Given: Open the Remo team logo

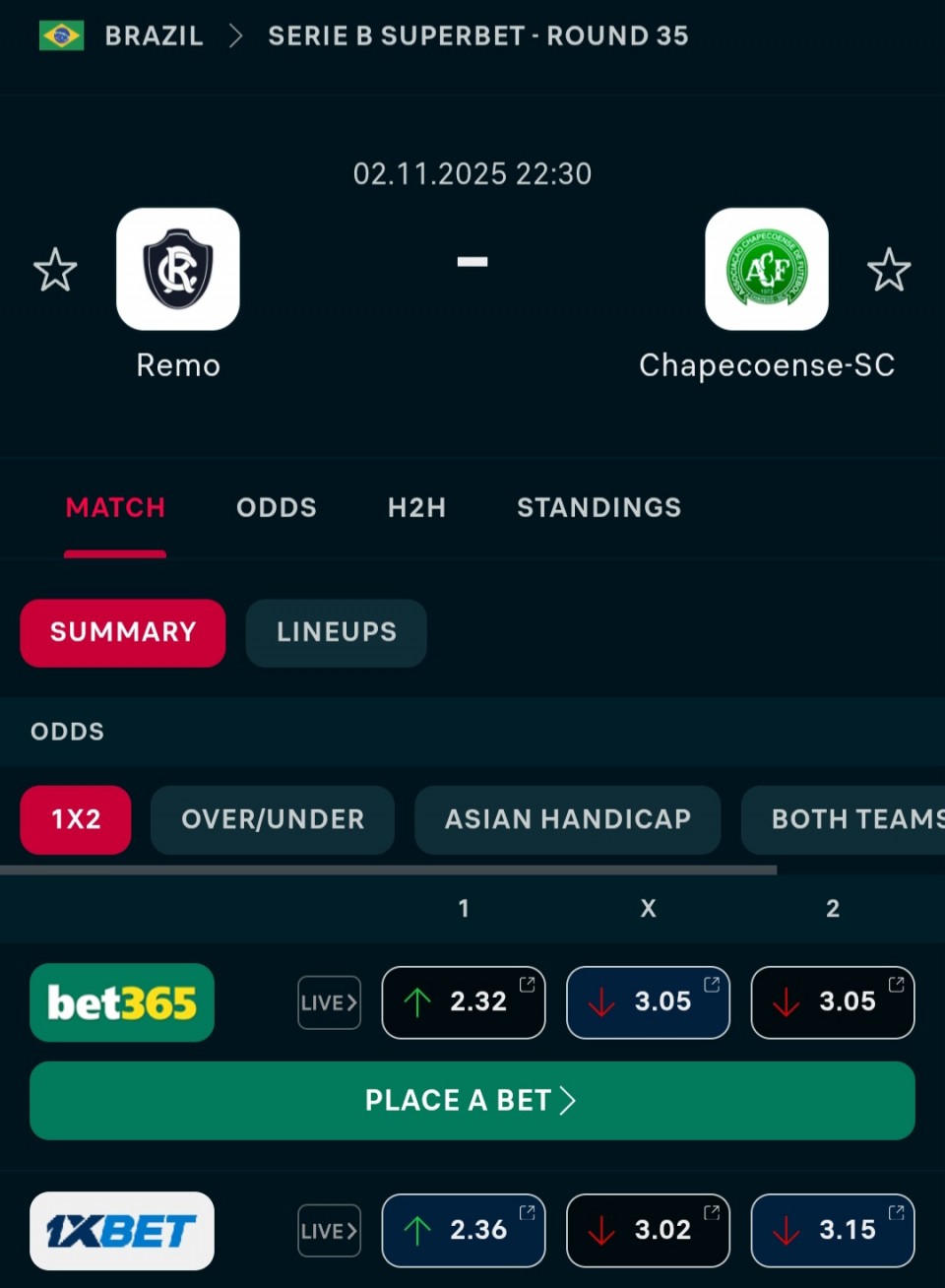Looking at the screenshot, I should tap(178, 269).
